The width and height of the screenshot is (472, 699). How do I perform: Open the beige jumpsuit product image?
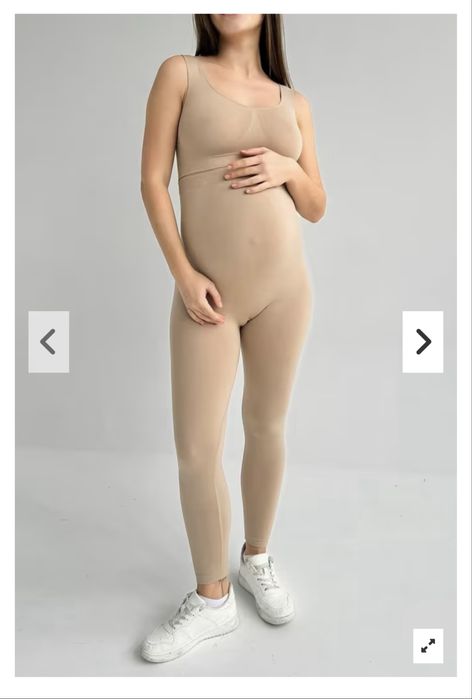point(236,345)
